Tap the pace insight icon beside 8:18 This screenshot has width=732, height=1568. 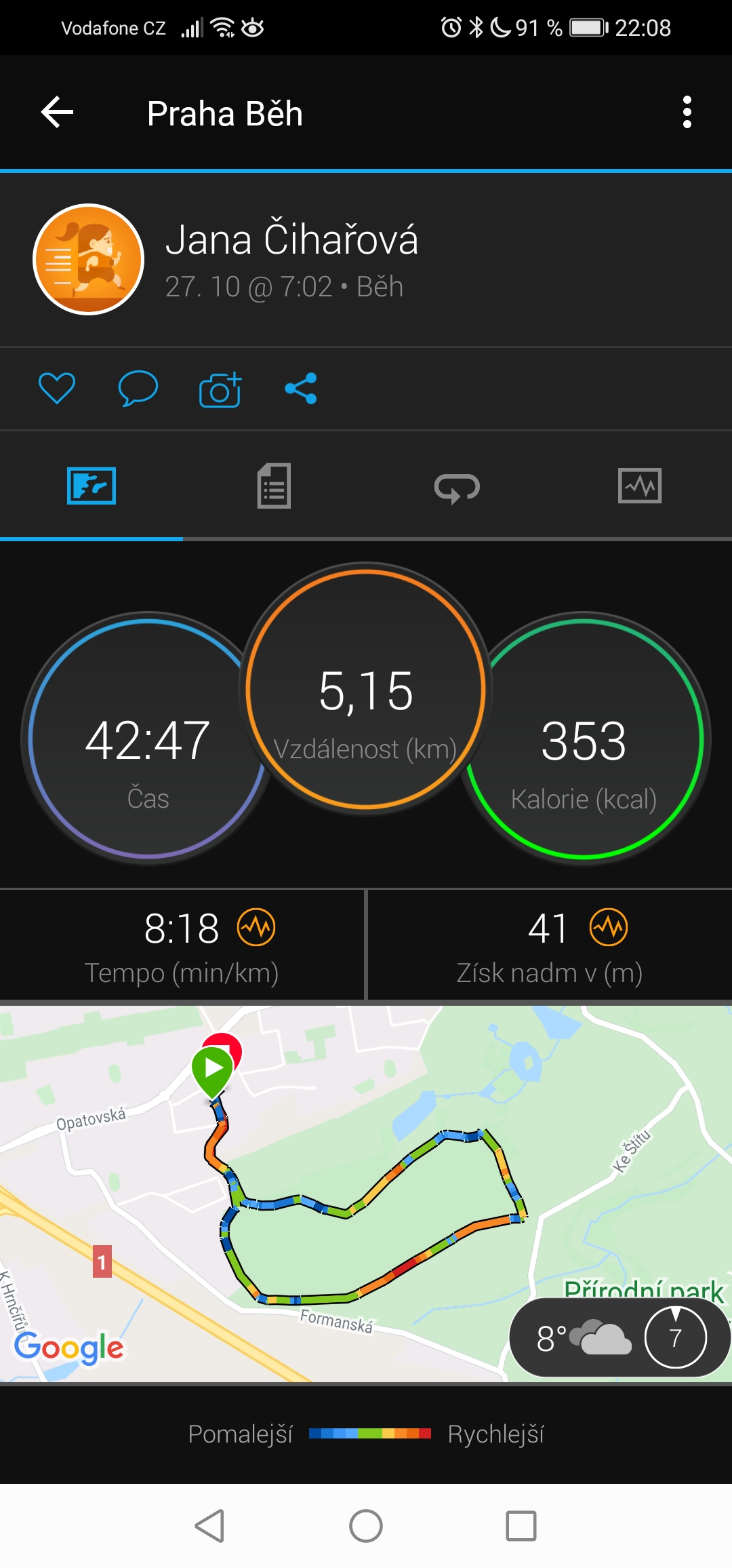pyautogui.click(x=256, y=927)
